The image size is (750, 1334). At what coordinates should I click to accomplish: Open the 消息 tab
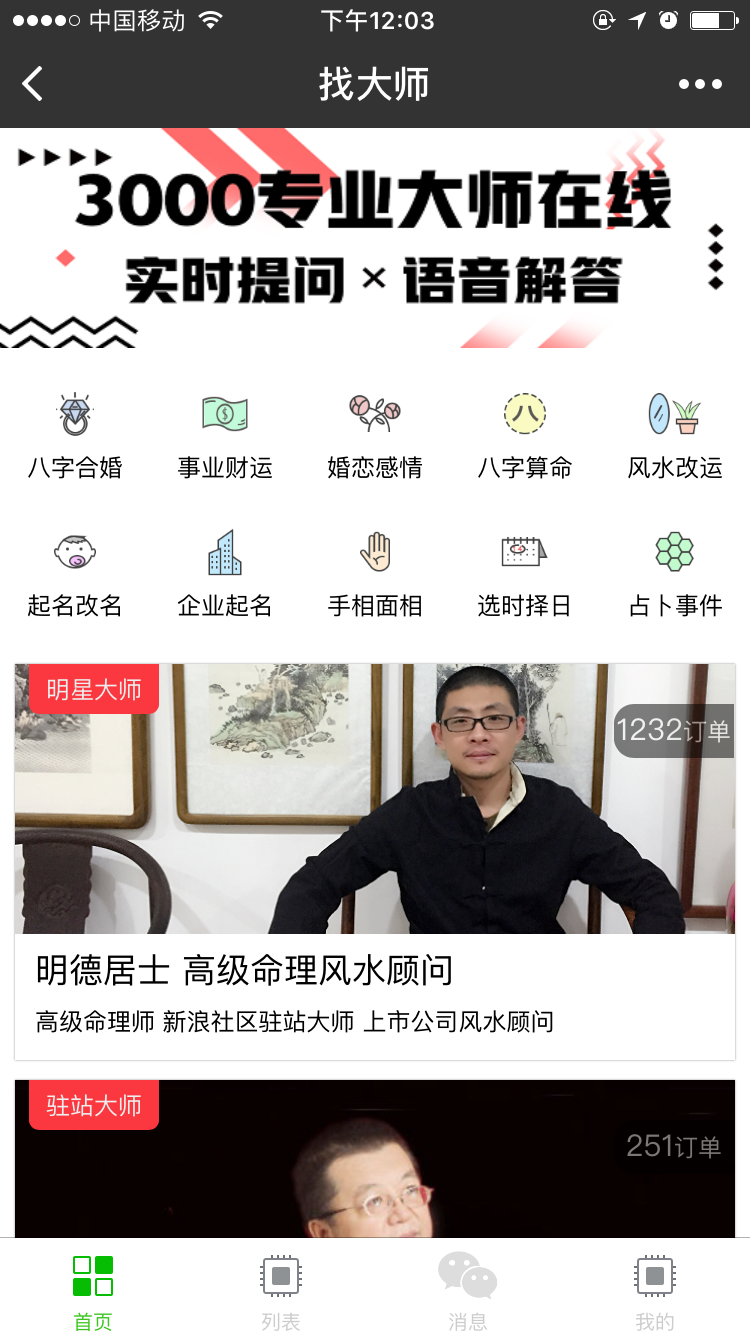[468, 1290]
